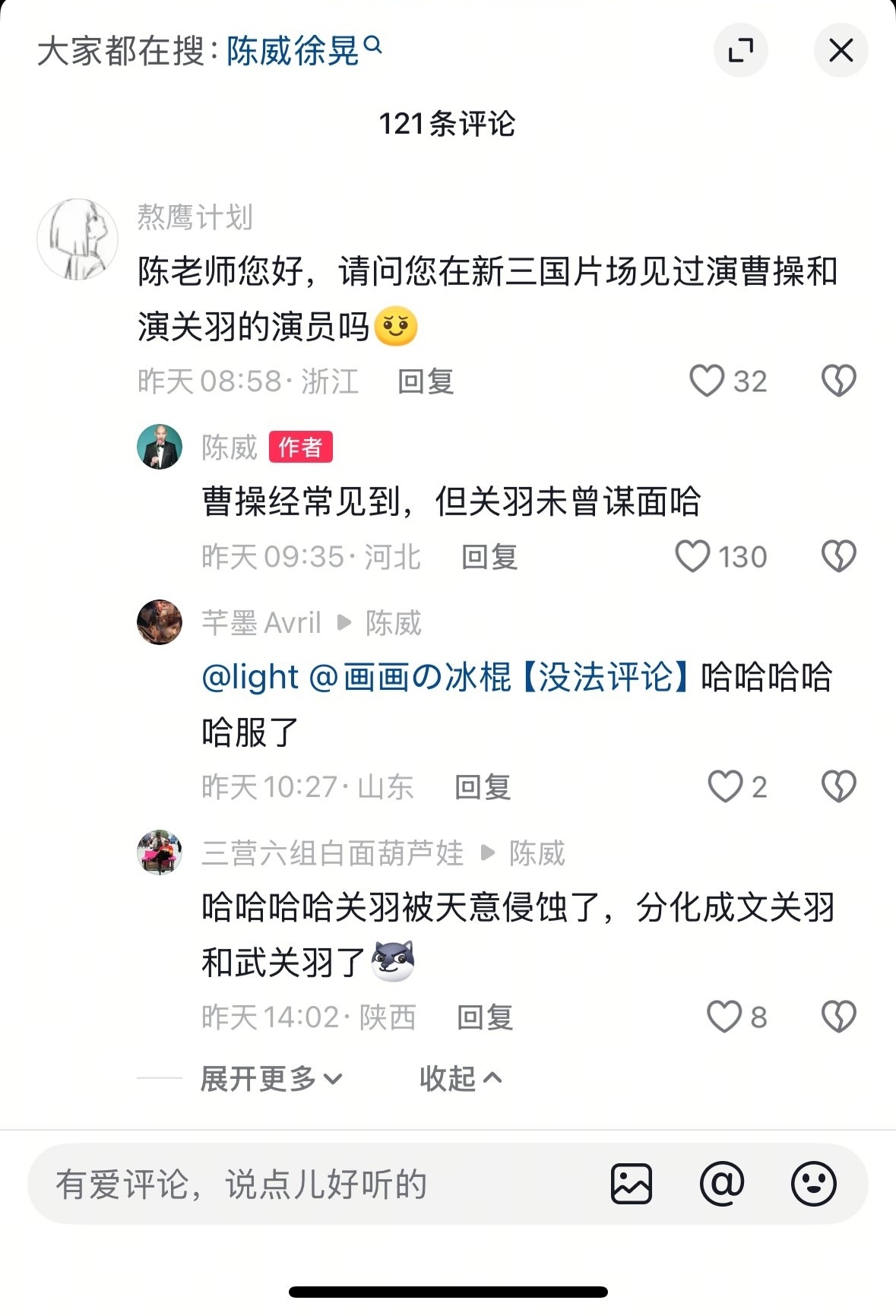Dislike 熬鹰计划's comment
Screen dimensions: 896x1316
pyautogui.click(x=838, y=381)
